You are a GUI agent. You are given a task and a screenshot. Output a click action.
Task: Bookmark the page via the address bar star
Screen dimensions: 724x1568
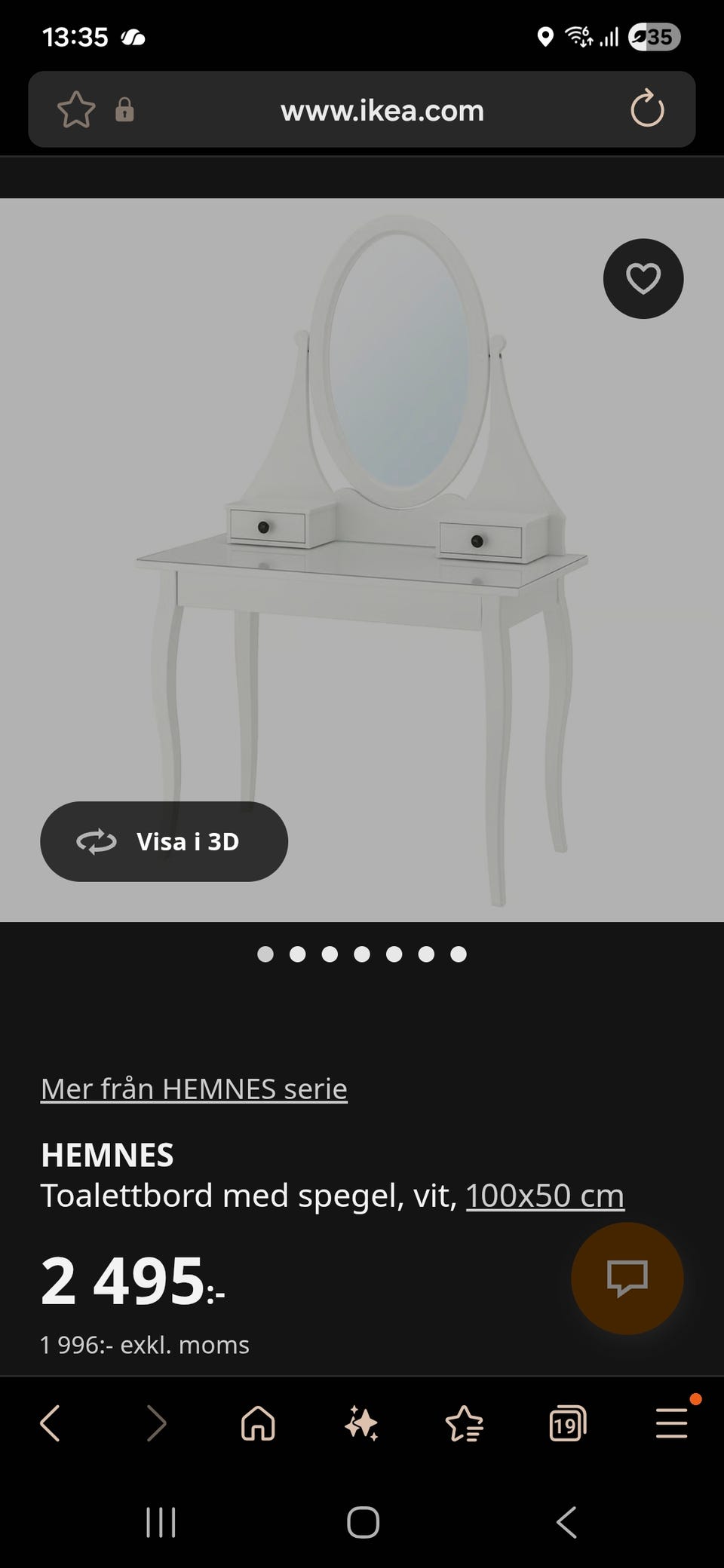click(x=75, y=110)
